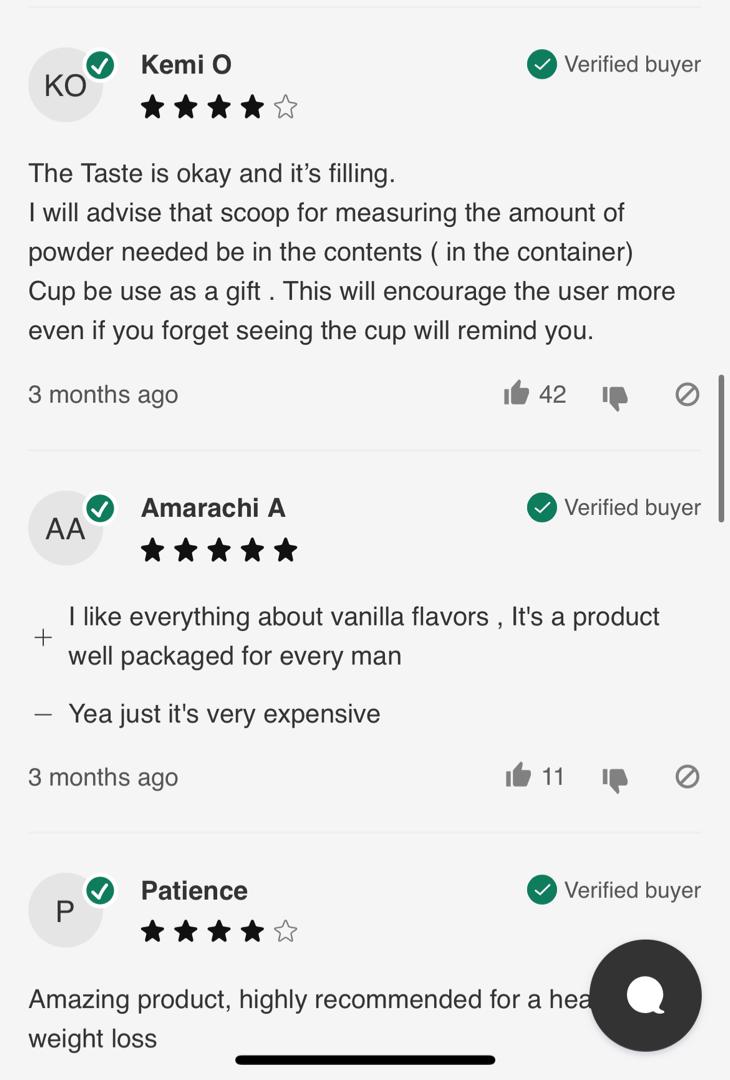Report Kemi O's review
Screen dimensions: 730x1080
tap(687, 395)
